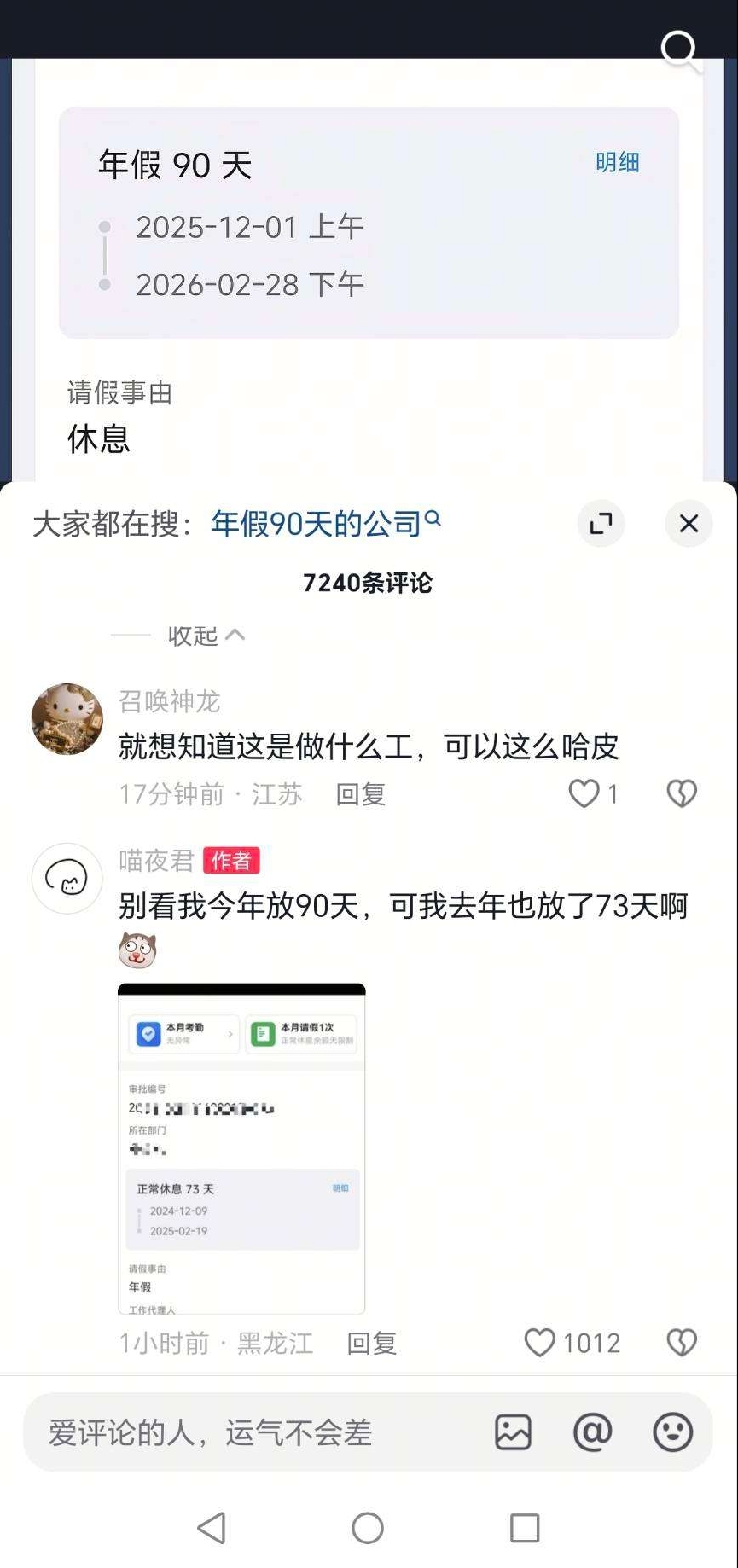
Task: Open the search magnifier icon
Action: [680, 49]
